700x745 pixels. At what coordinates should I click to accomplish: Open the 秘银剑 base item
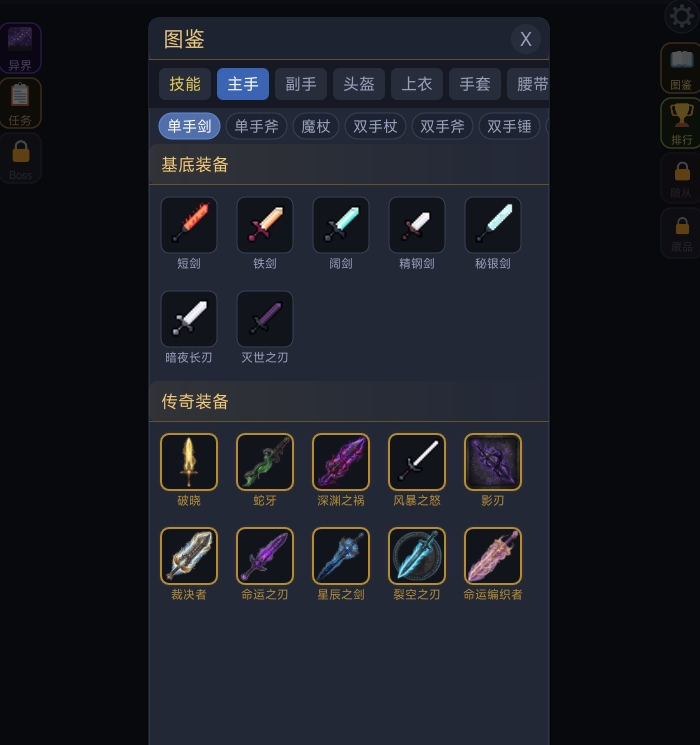(493, 225)
